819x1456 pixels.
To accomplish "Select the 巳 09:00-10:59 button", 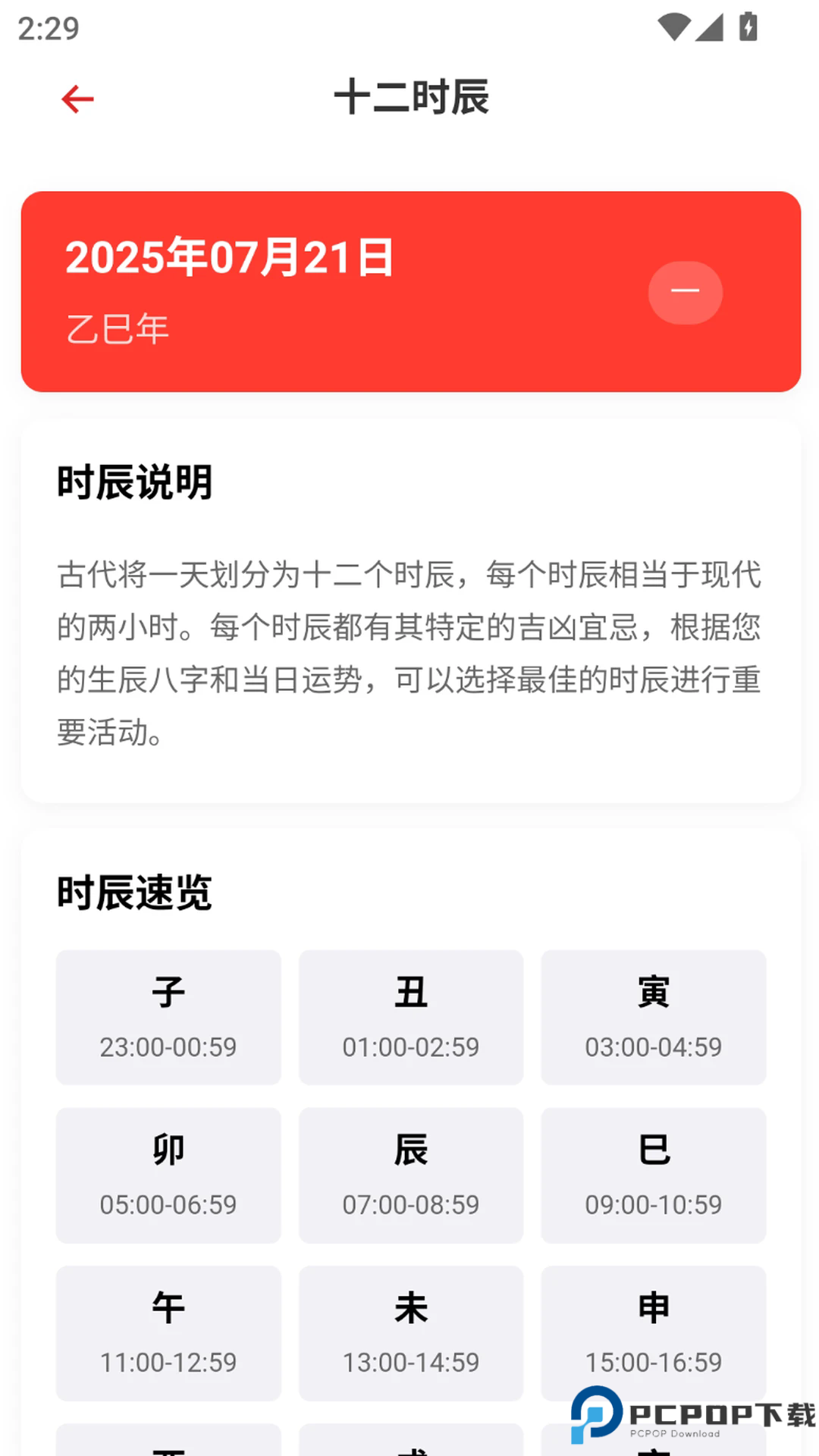I will click(653, 1175).
